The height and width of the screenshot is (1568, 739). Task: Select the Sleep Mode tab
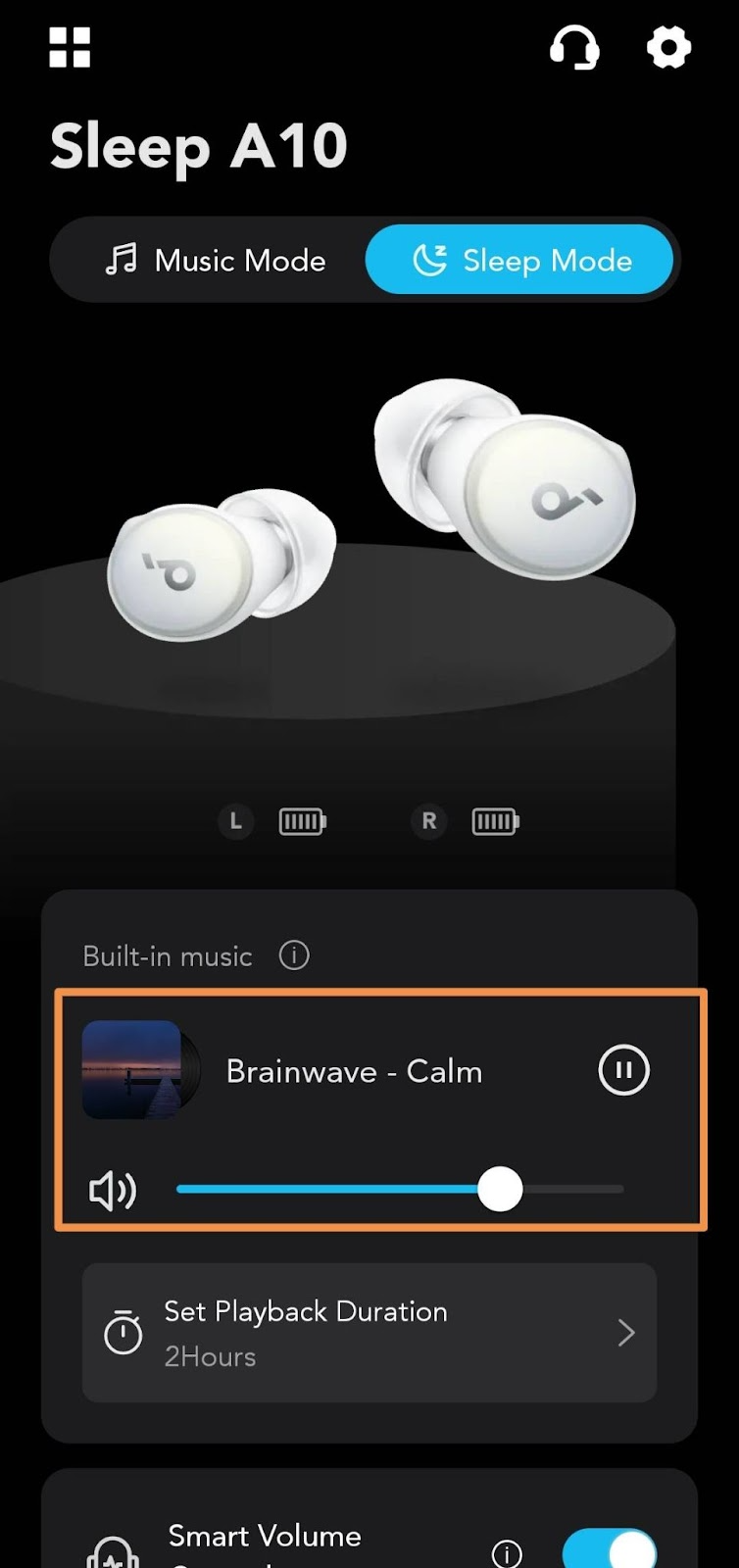coord(520,261)
